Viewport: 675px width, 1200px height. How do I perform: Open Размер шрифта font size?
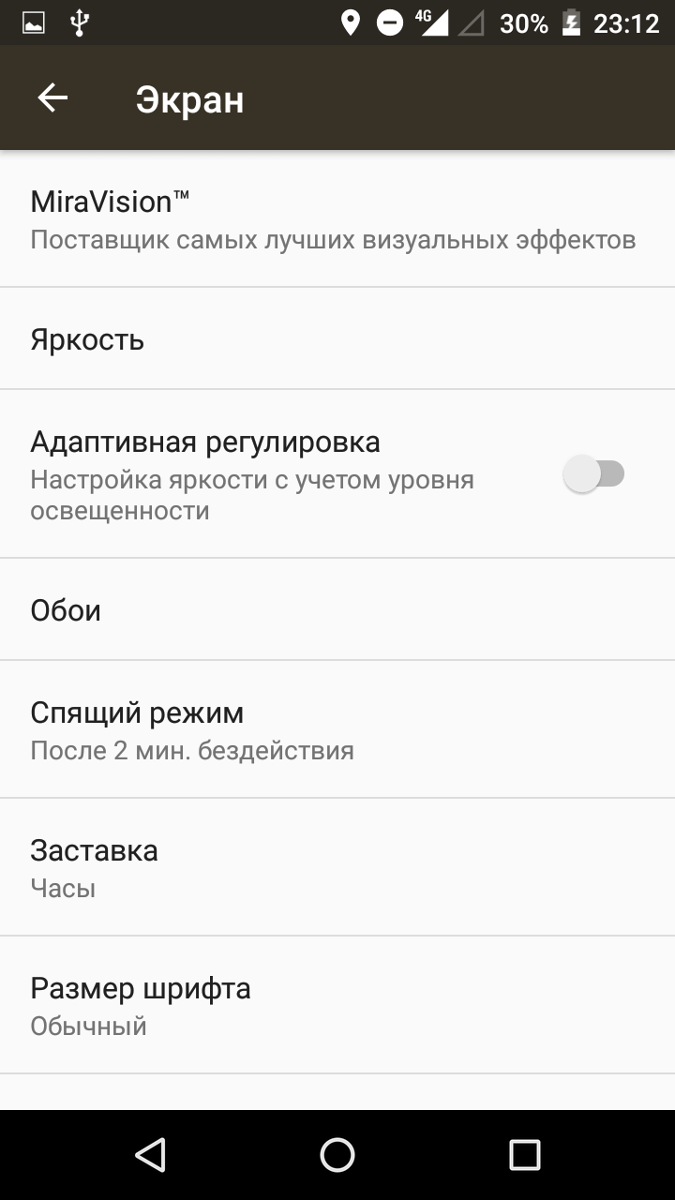337,1006
